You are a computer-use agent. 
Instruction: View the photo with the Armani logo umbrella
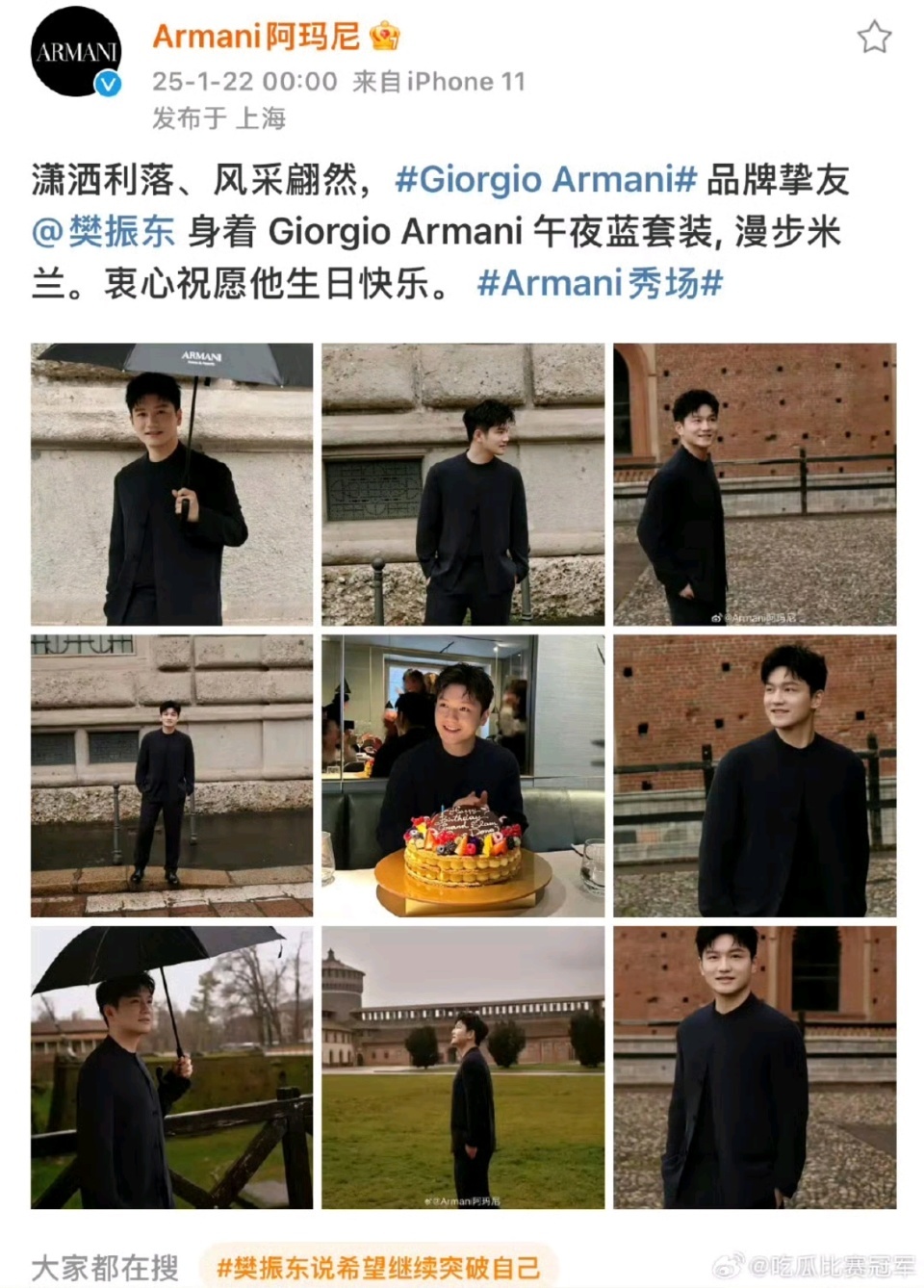(x=172, y=484)
